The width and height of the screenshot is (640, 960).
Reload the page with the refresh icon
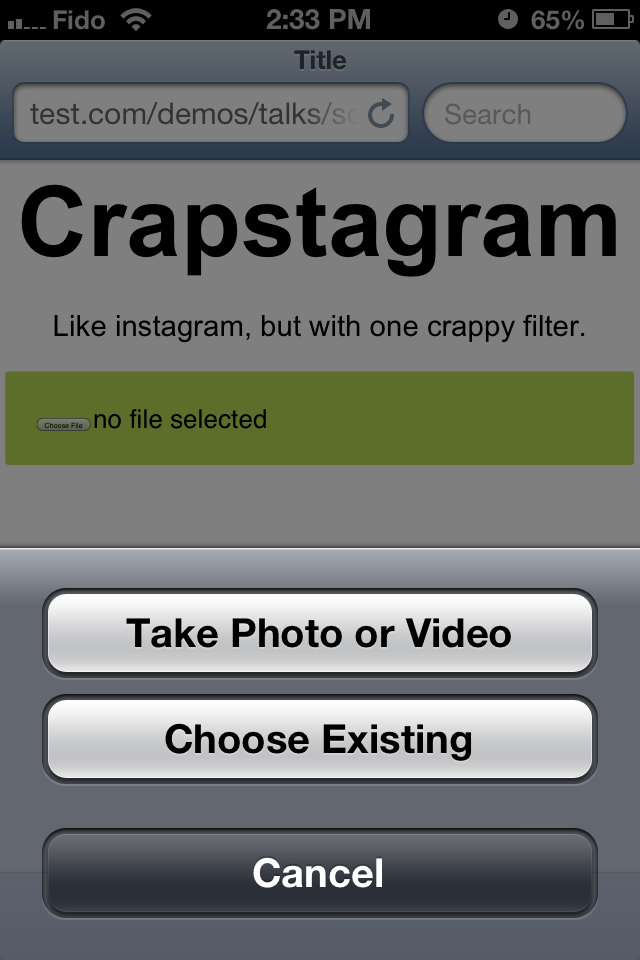pyautogui.click(x=382, y=114)
